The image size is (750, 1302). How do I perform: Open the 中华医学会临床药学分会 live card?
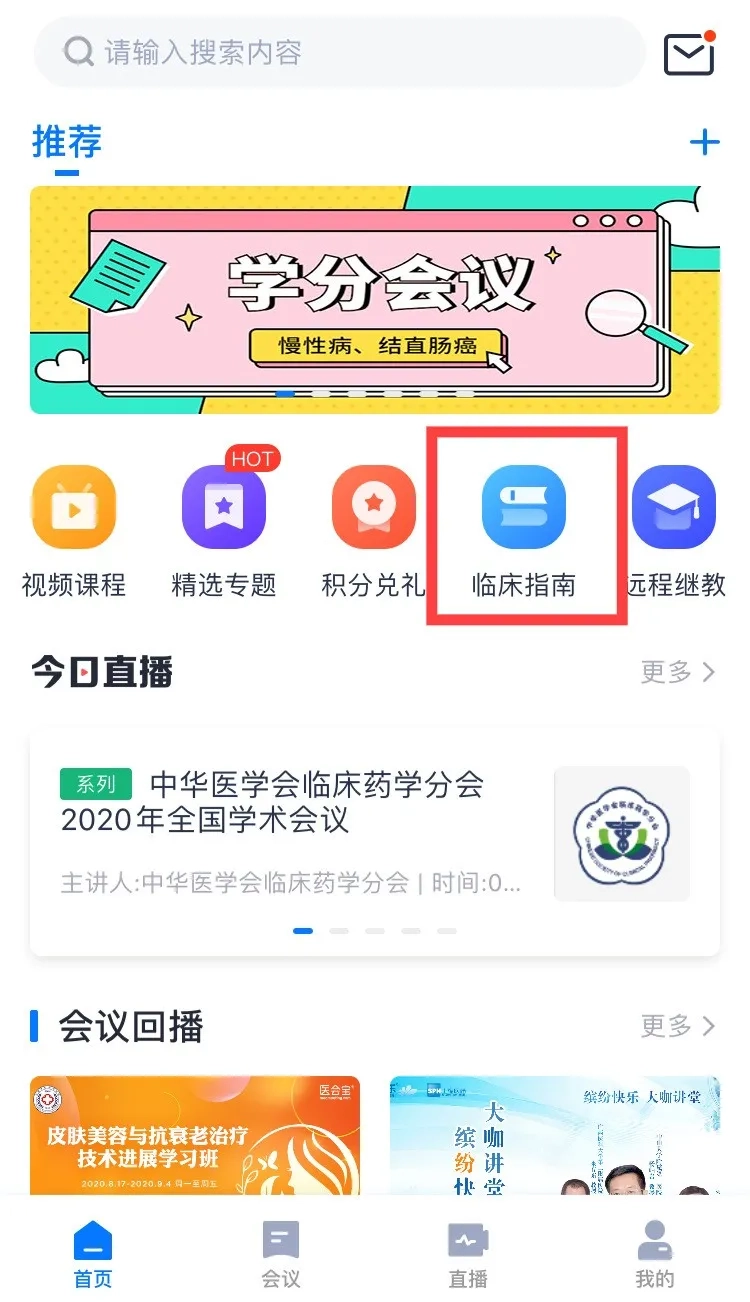coord(374,842)
